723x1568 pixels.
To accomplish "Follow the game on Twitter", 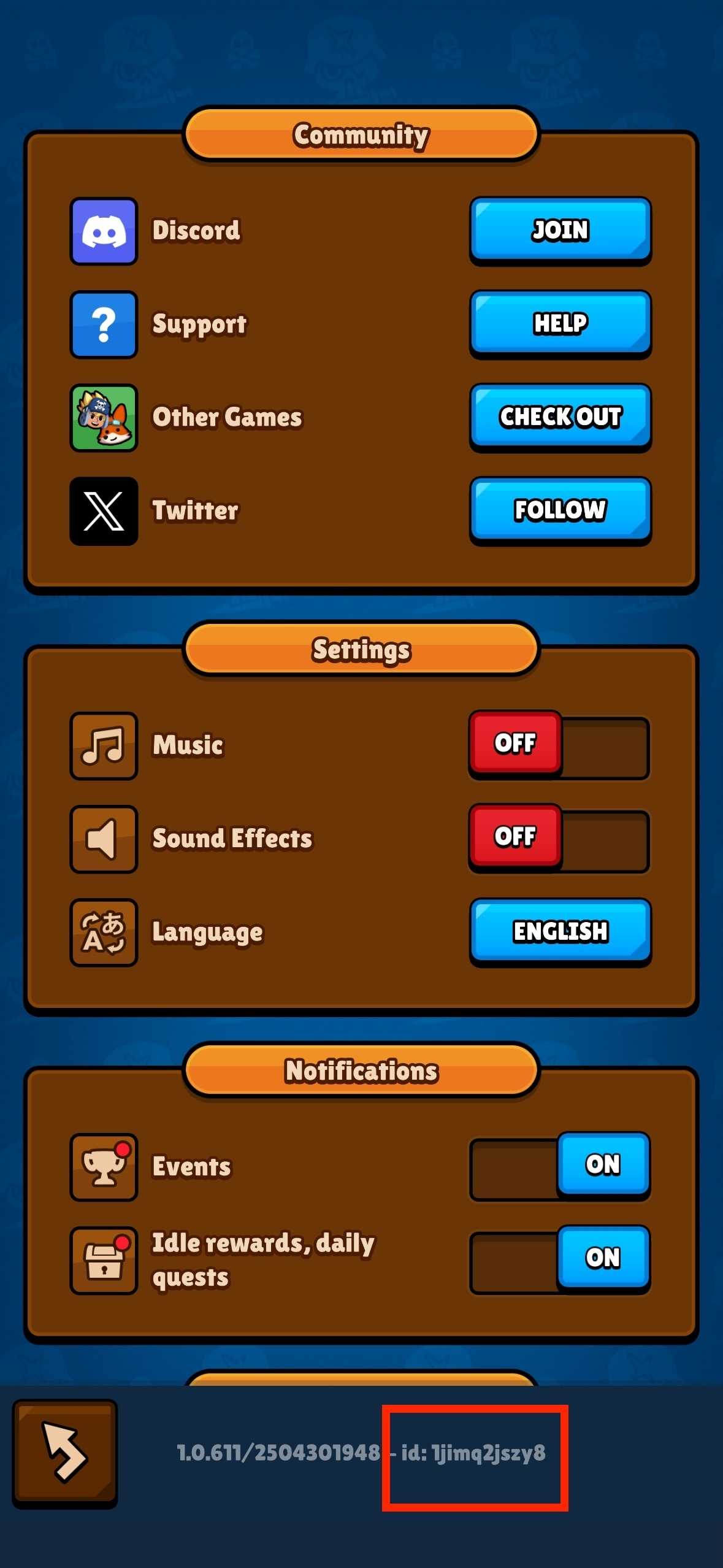I will pyautogui.click(x=560, y=510).
